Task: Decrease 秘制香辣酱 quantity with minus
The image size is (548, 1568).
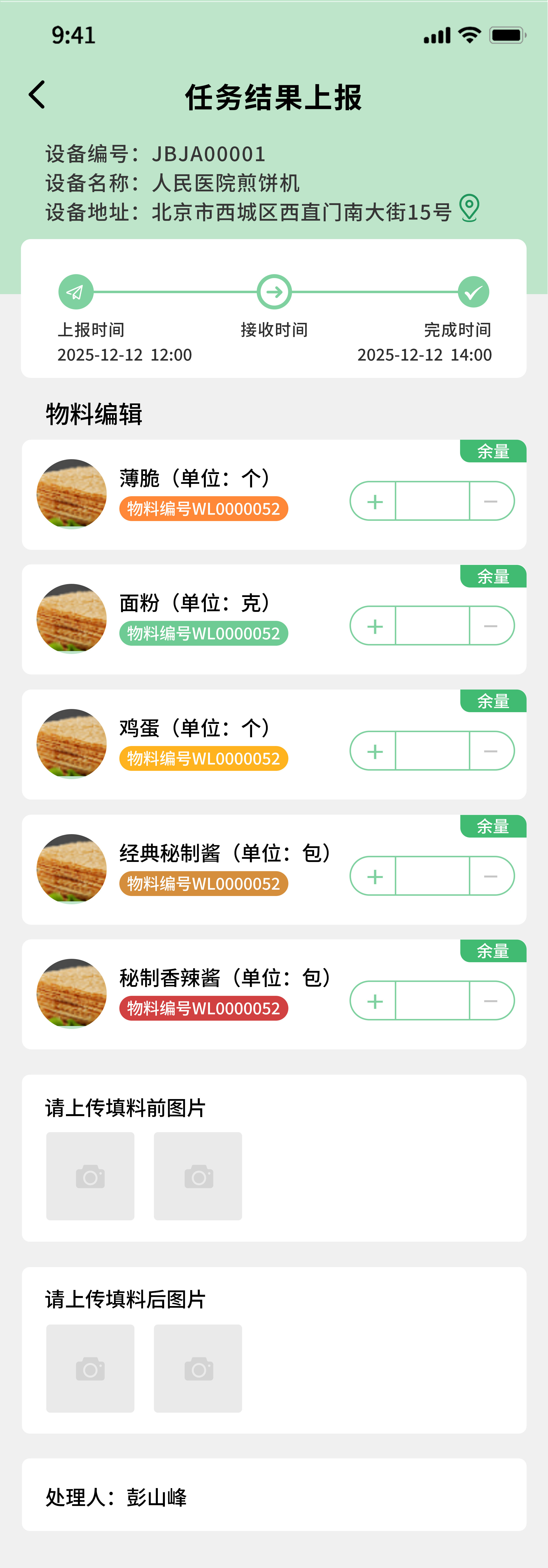Action: (491, 1001)
